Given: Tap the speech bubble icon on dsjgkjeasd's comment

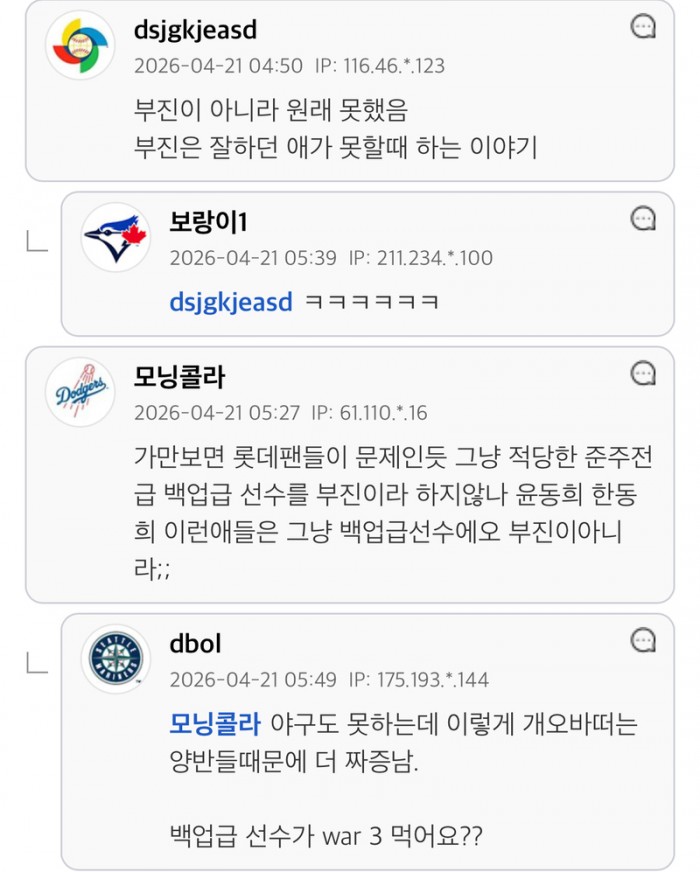Looking at the screenshot, I should (644, 27).
